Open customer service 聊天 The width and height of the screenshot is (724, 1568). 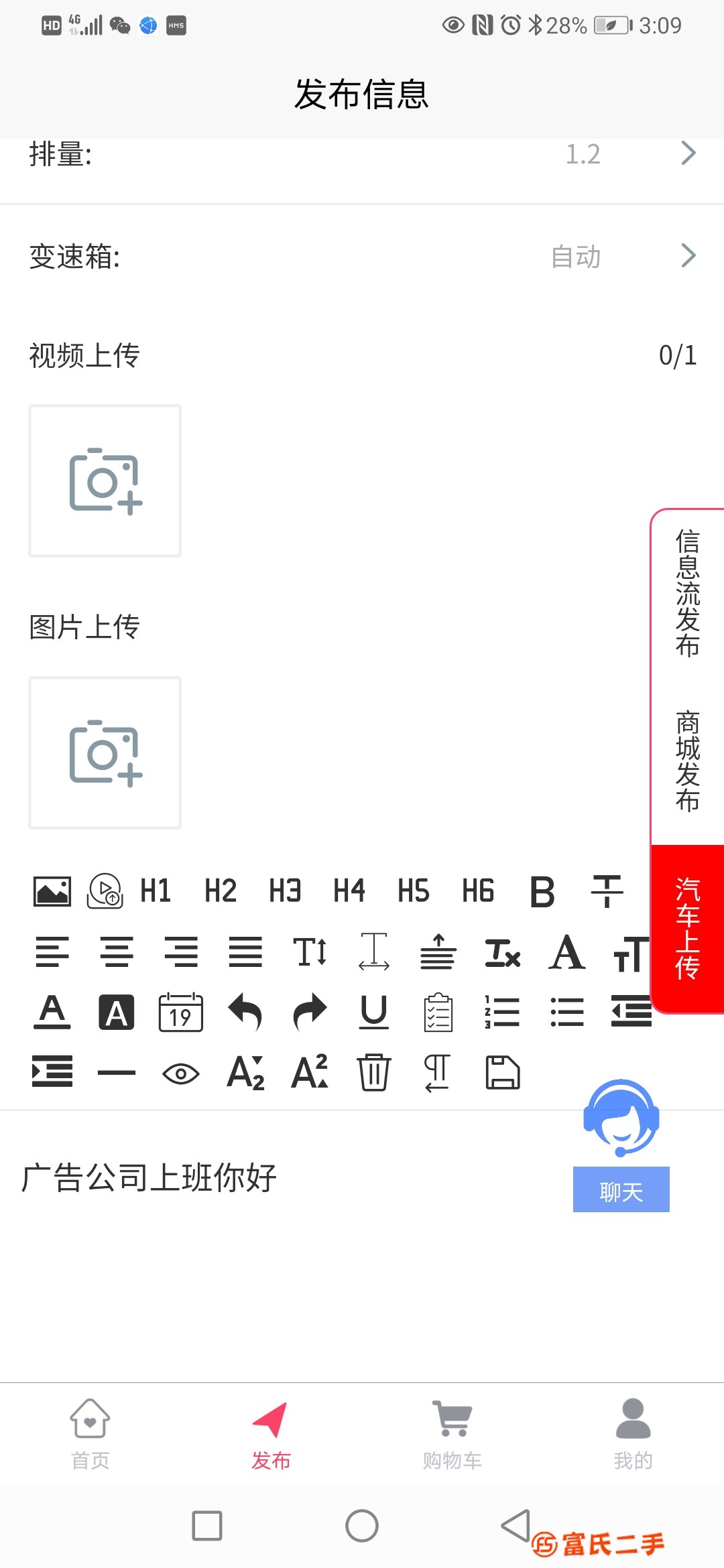[621, 1191]
